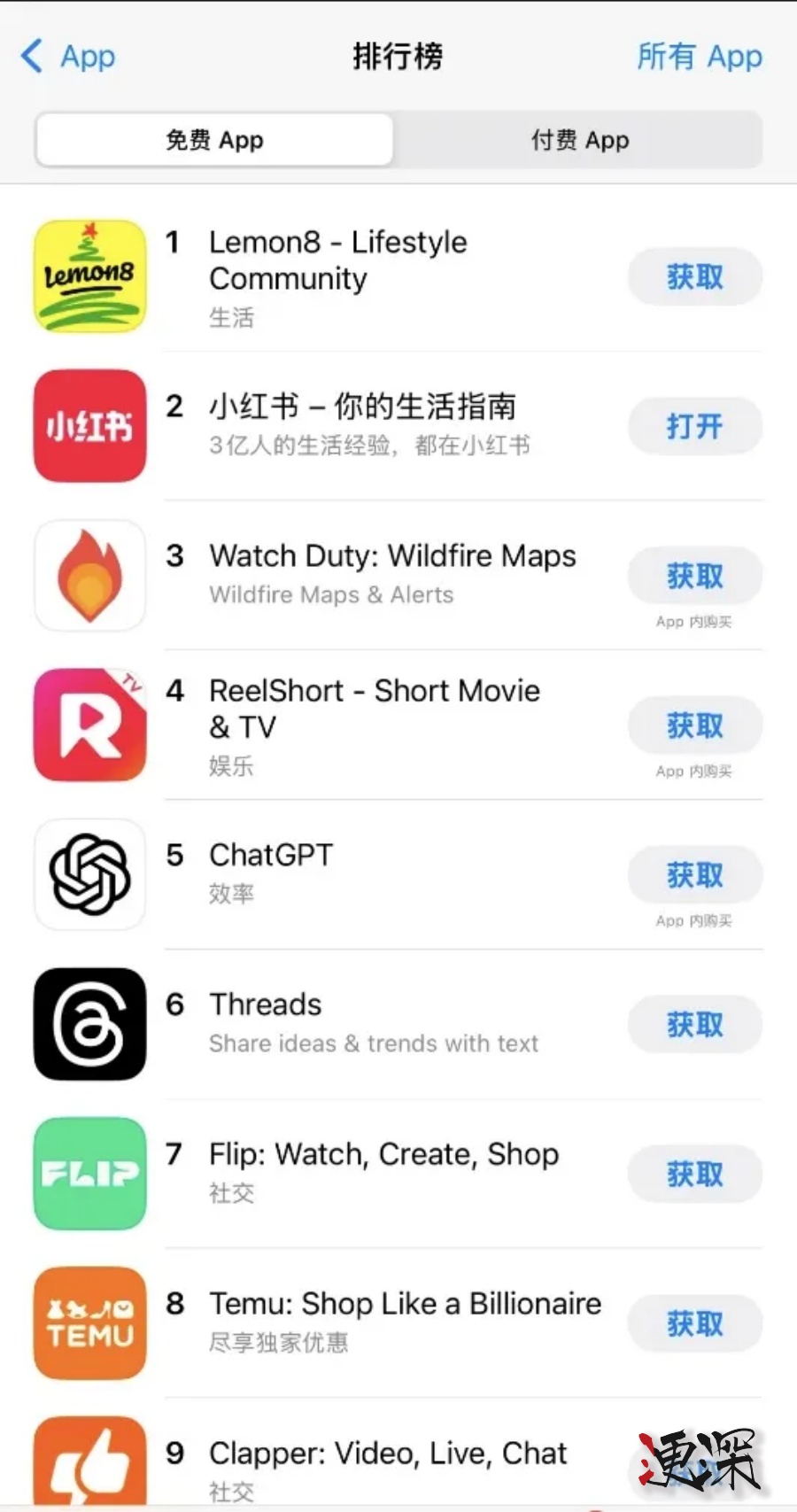Tap the back chevron next to App
Viewport: 797px width, 1512px height.
pos(30,56)
